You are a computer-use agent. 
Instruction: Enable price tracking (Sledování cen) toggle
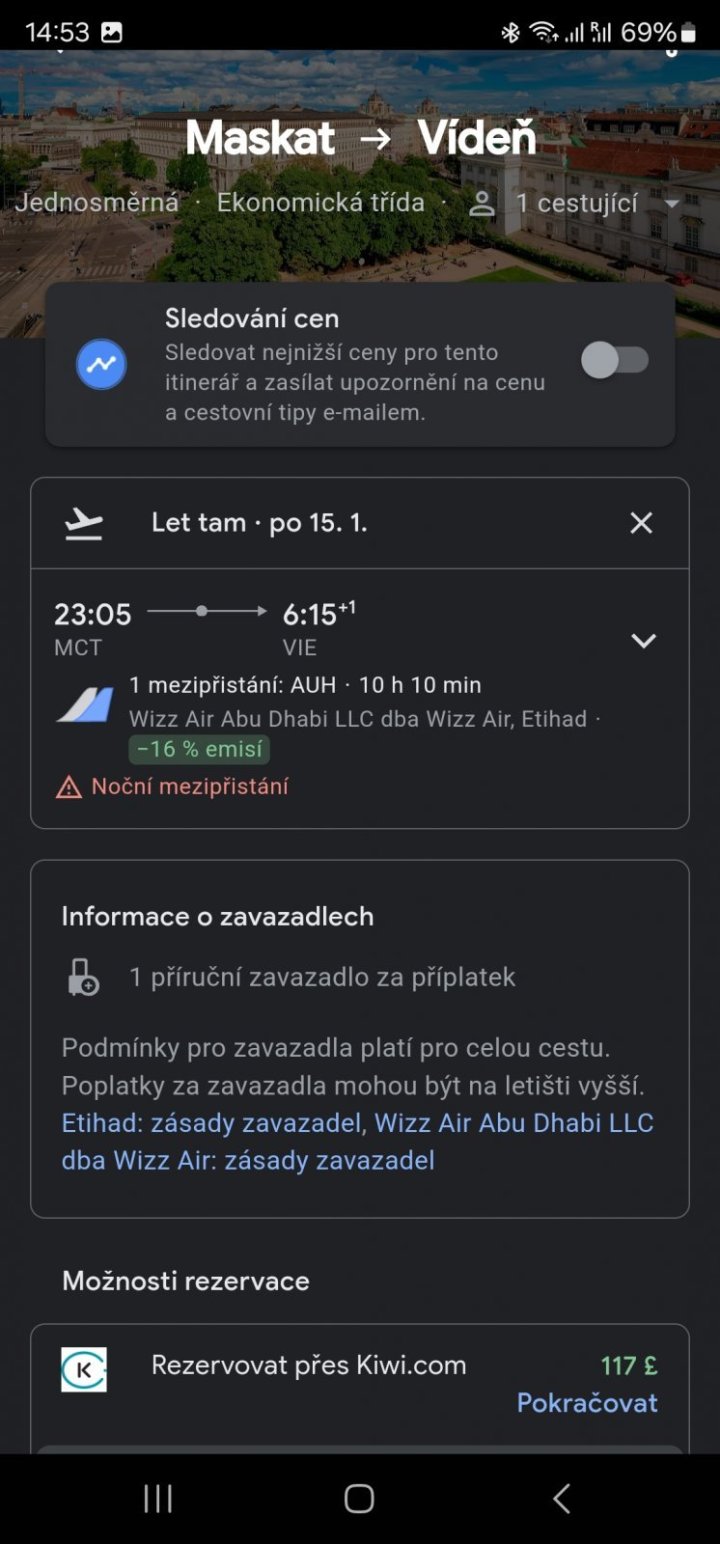coord(615,361)
